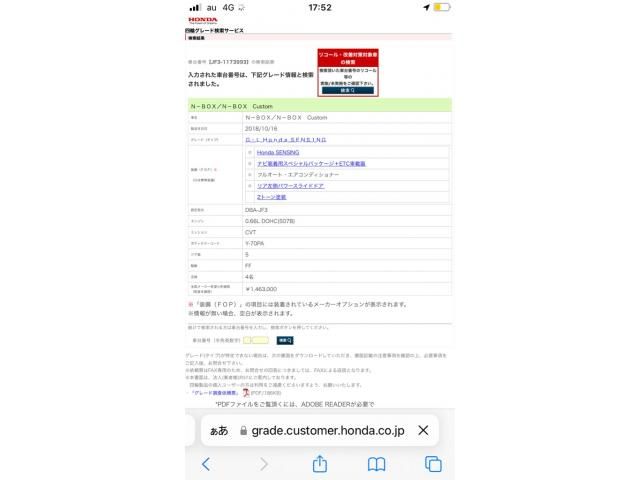Stop loading with the address bar X
The image size is (640, 480).
coord(423,430)
